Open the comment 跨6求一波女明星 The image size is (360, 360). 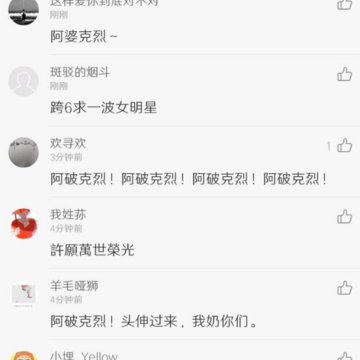pyautogui.click(x=104, y=108)
